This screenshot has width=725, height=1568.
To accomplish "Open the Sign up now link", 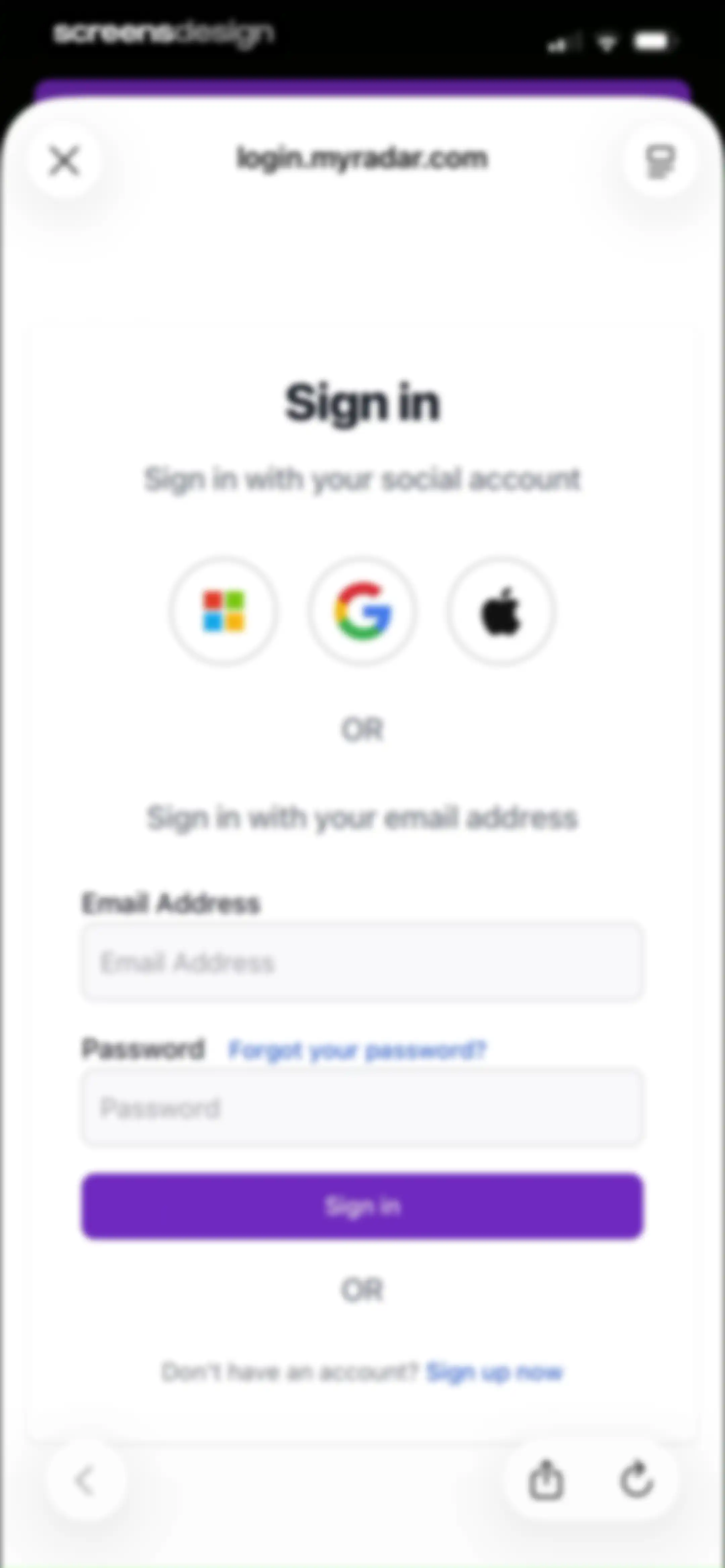I will pyautogui.click(x=495, y=1372).
